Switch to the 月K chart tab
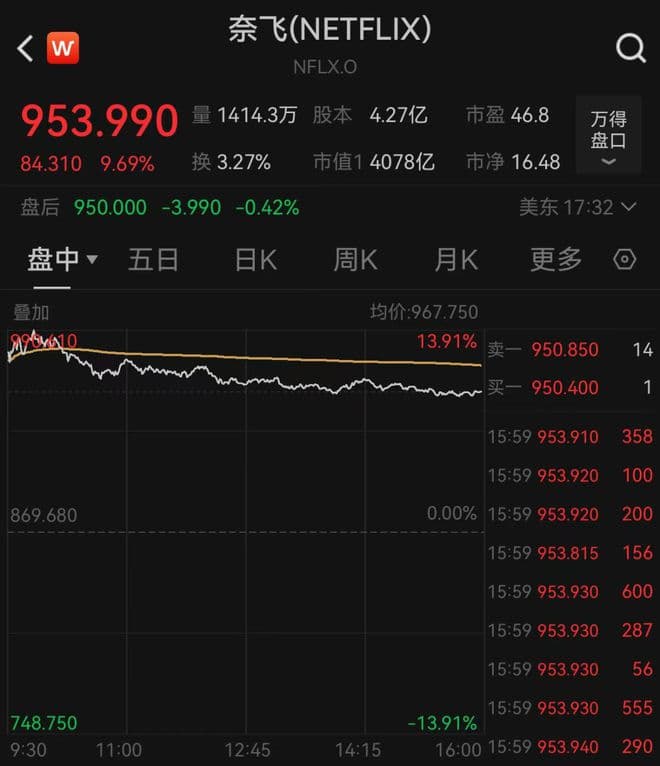Viewport: 660px width, 766px height. (x=456, y=261)
